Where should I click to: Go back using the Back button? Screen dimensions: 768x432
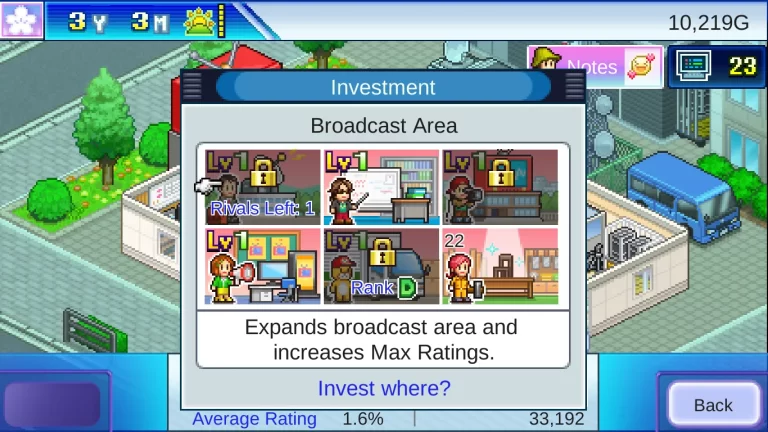point(712,404)
